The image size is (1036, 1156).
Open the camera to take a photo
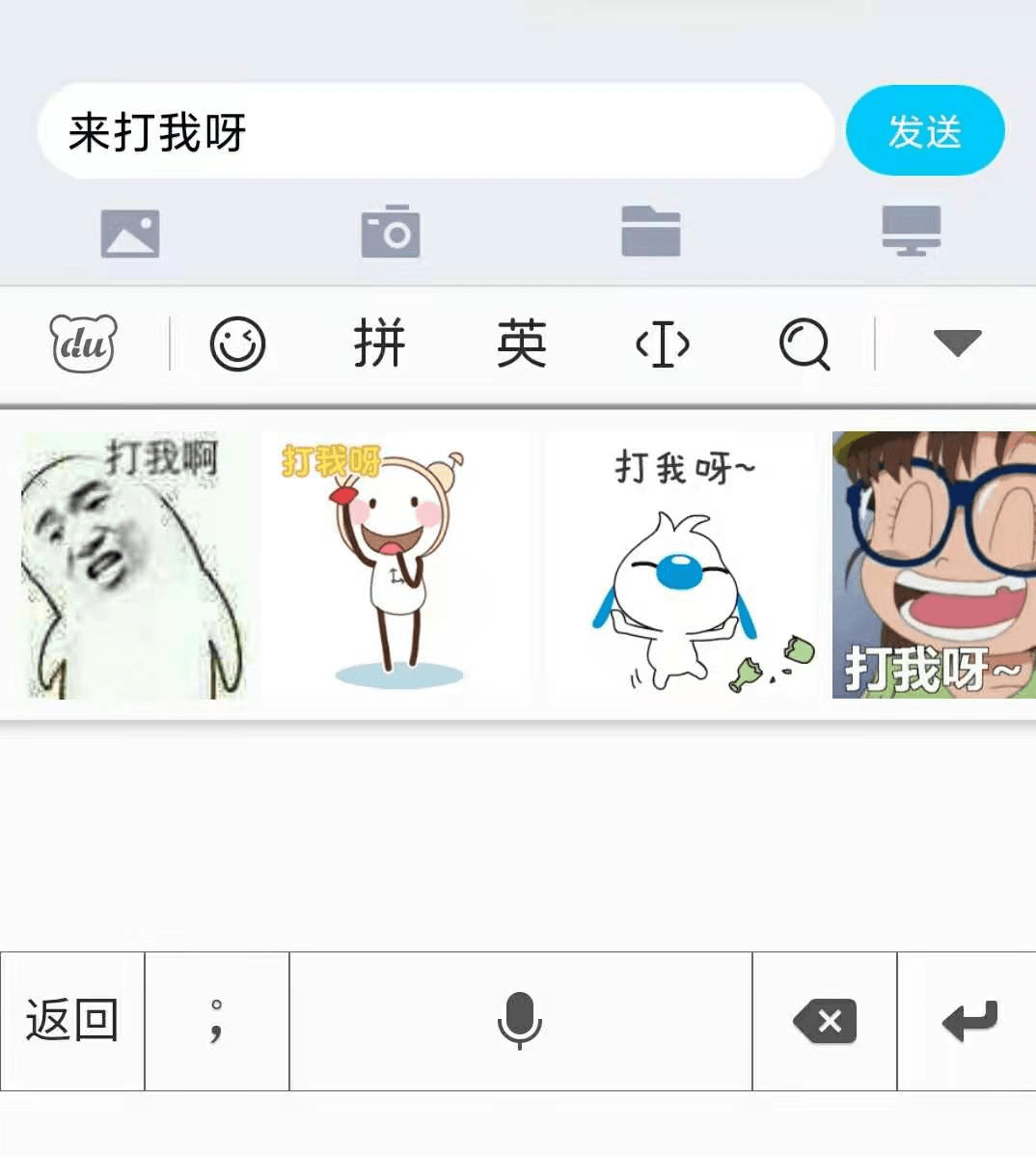click(390, 232)
